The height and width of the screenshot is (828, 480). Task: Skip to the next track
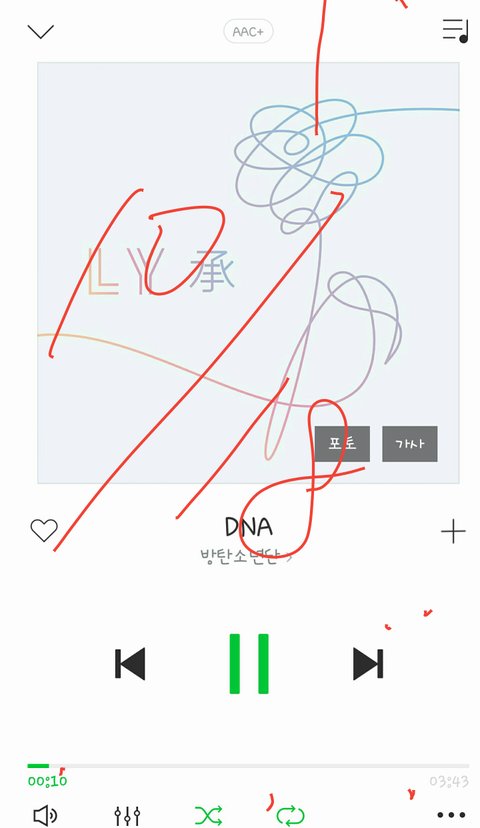click(368, 664)
